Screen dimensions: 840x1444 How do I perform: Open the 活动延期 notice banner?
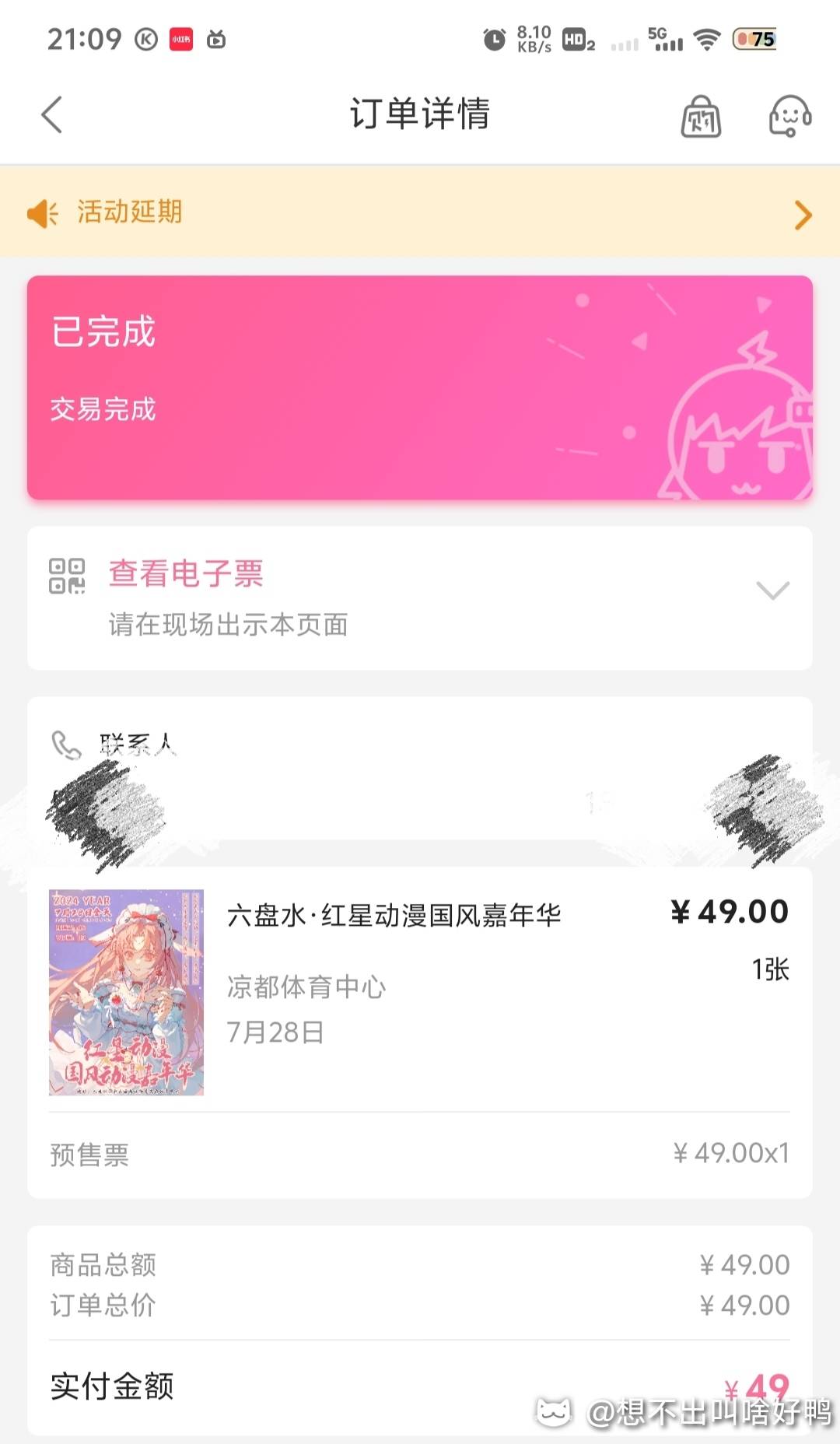420,212
